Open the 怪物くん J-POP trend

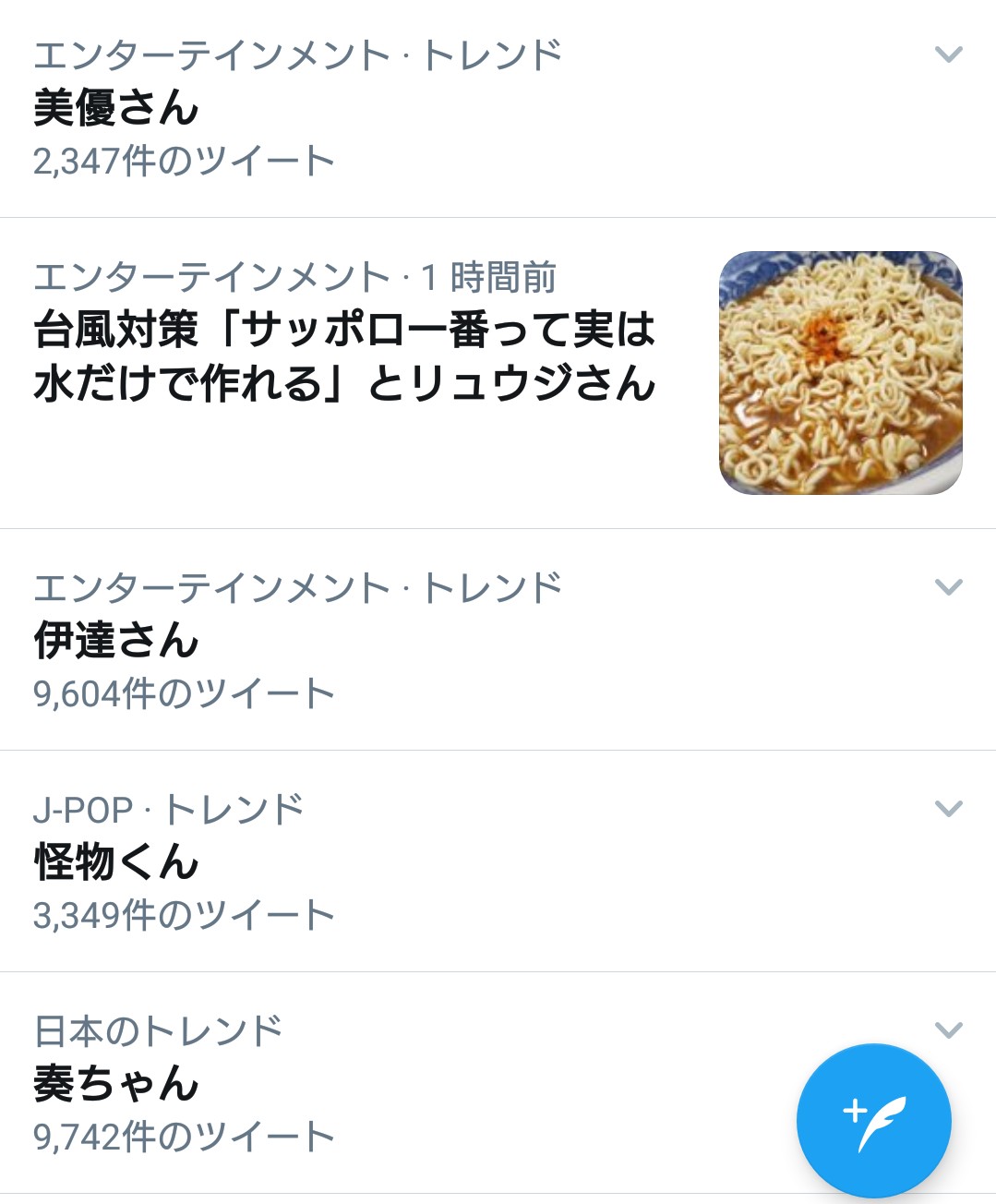coord(117,862)
